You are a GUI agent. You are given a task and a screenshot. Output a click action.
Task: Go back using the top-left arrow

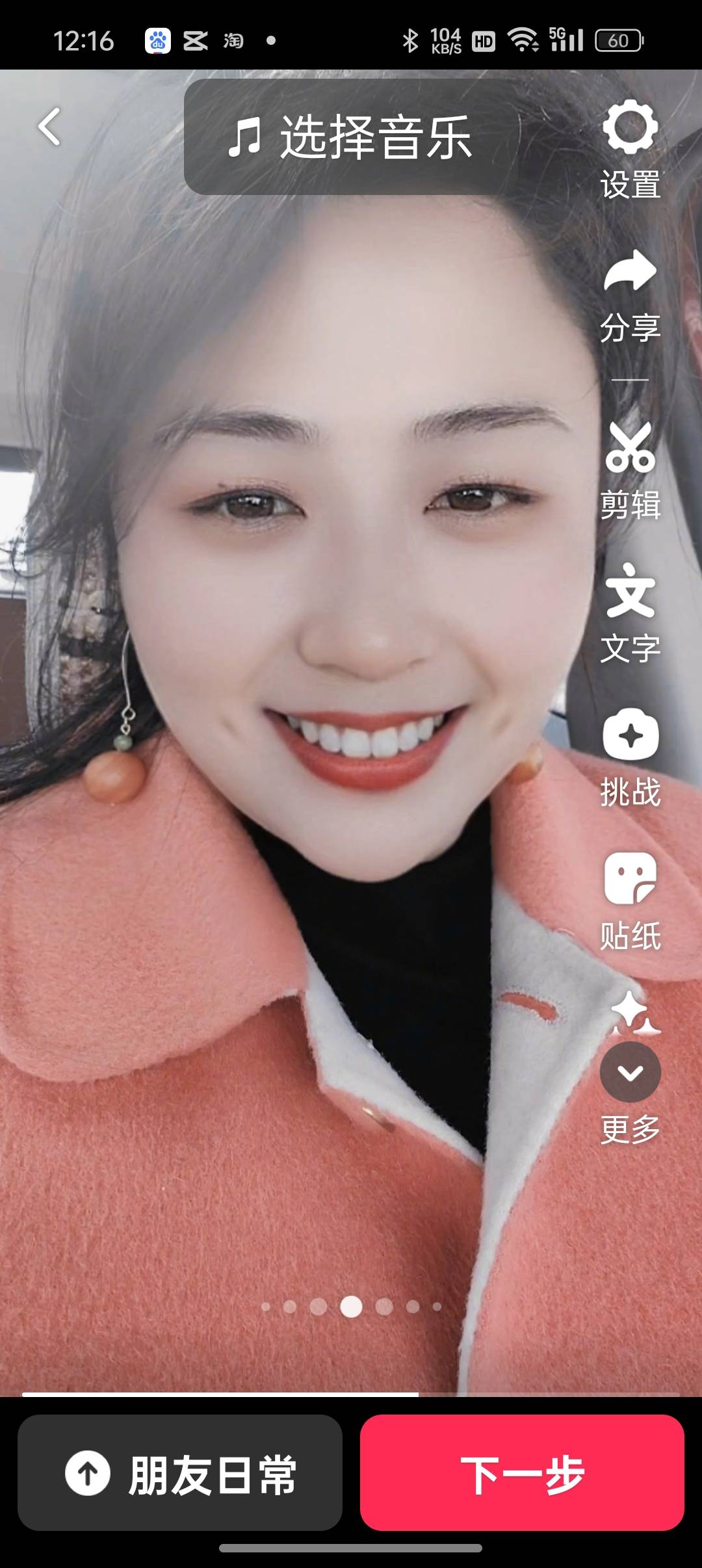pyautogui.click(x=49, y=126)
